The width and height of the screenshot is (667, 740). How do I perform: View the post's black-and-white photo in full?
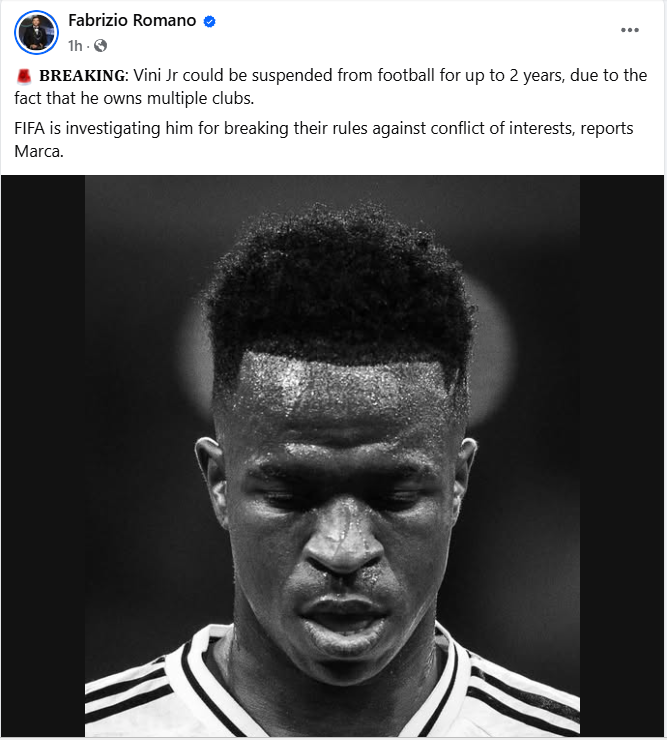click(x=332, y=455)
